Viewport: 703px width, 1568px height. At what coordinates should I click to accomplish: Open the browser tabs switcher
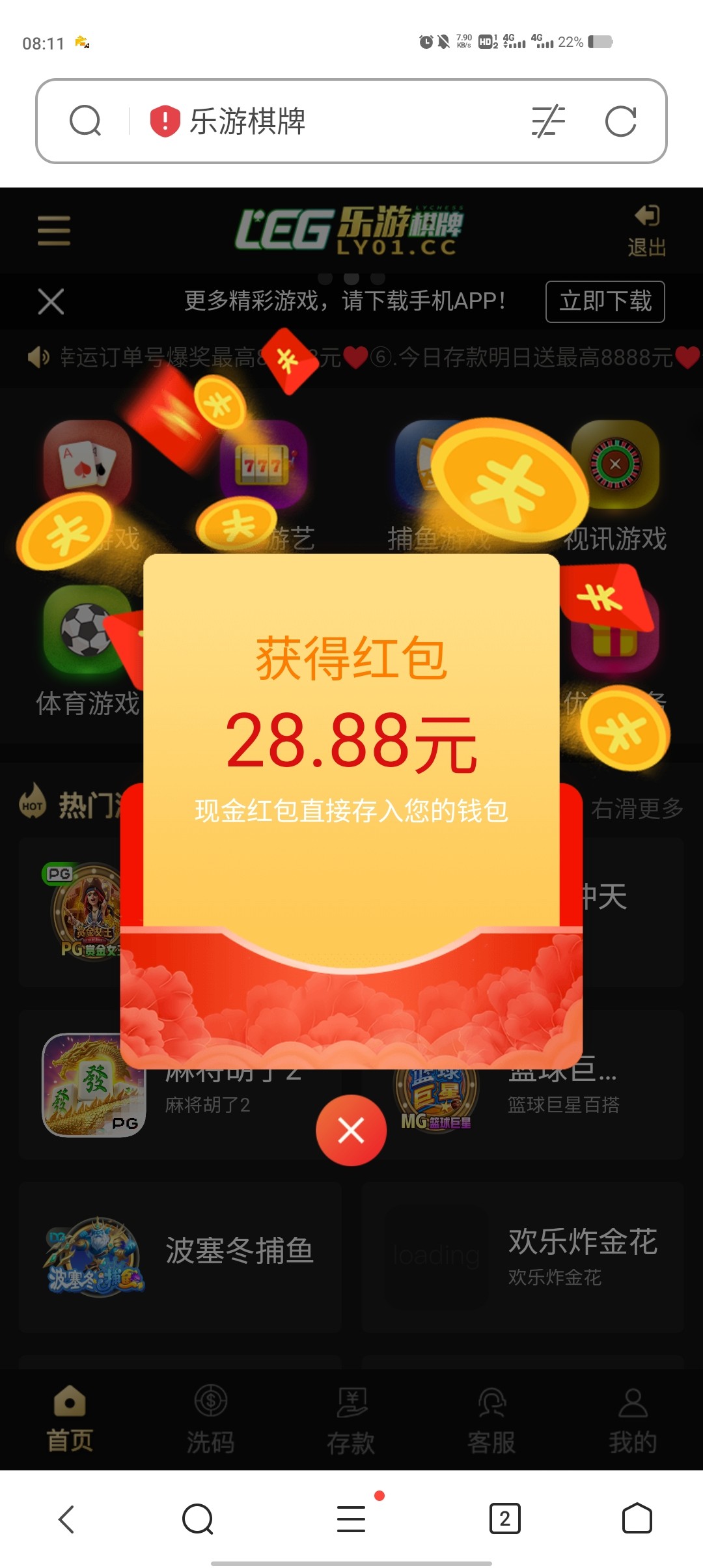tap(504, 1519)
